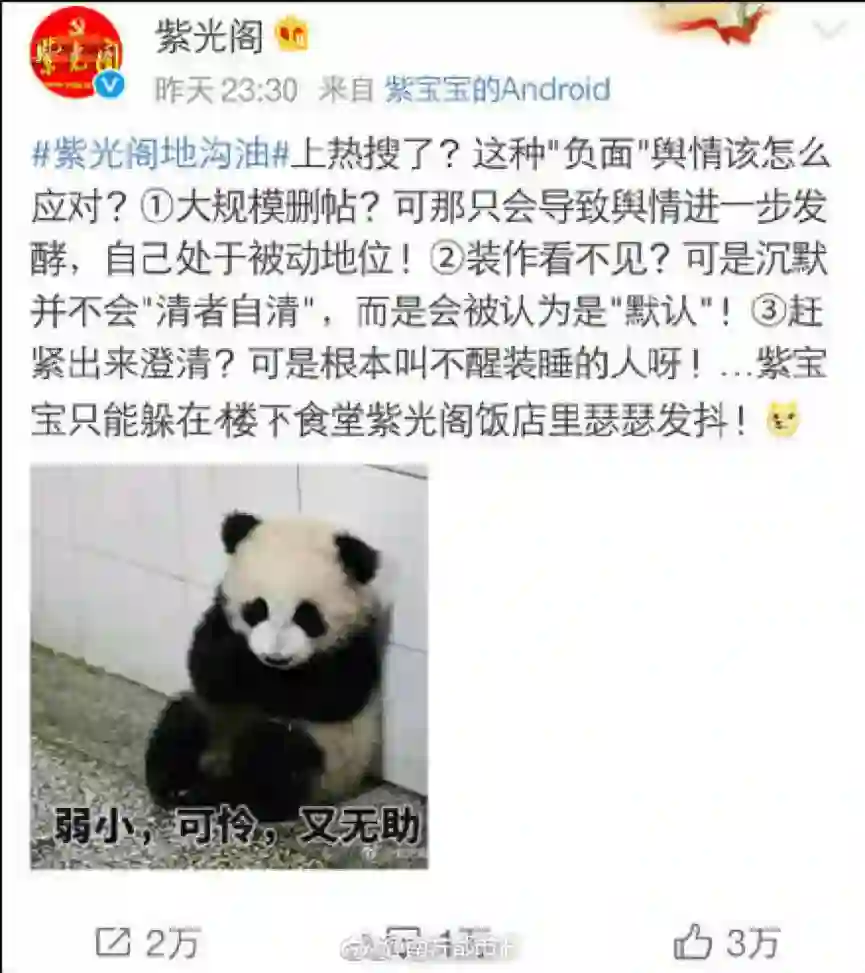
Task: Expand the post options chevron
Action: (x=830, y=29)
